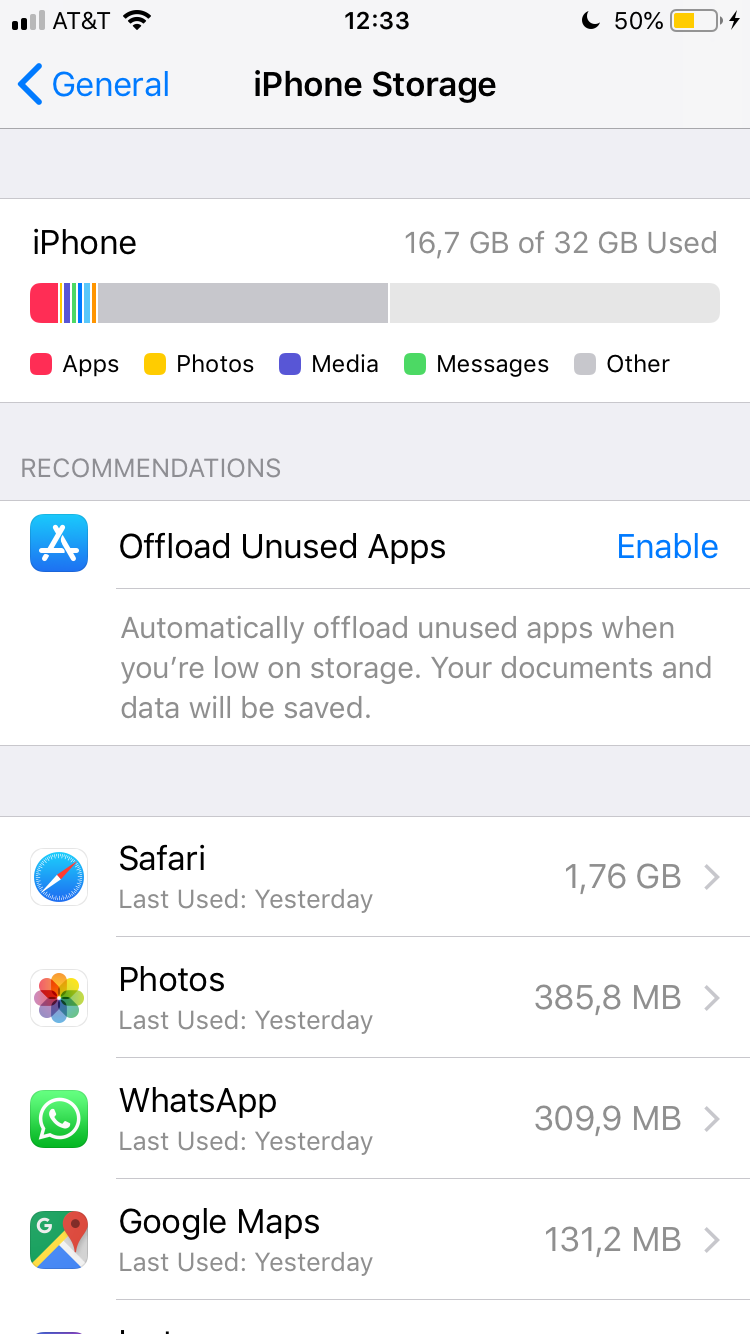Open Safari storage details
The height and width of the screenshot is (1334, 750).
click(375, 877)
